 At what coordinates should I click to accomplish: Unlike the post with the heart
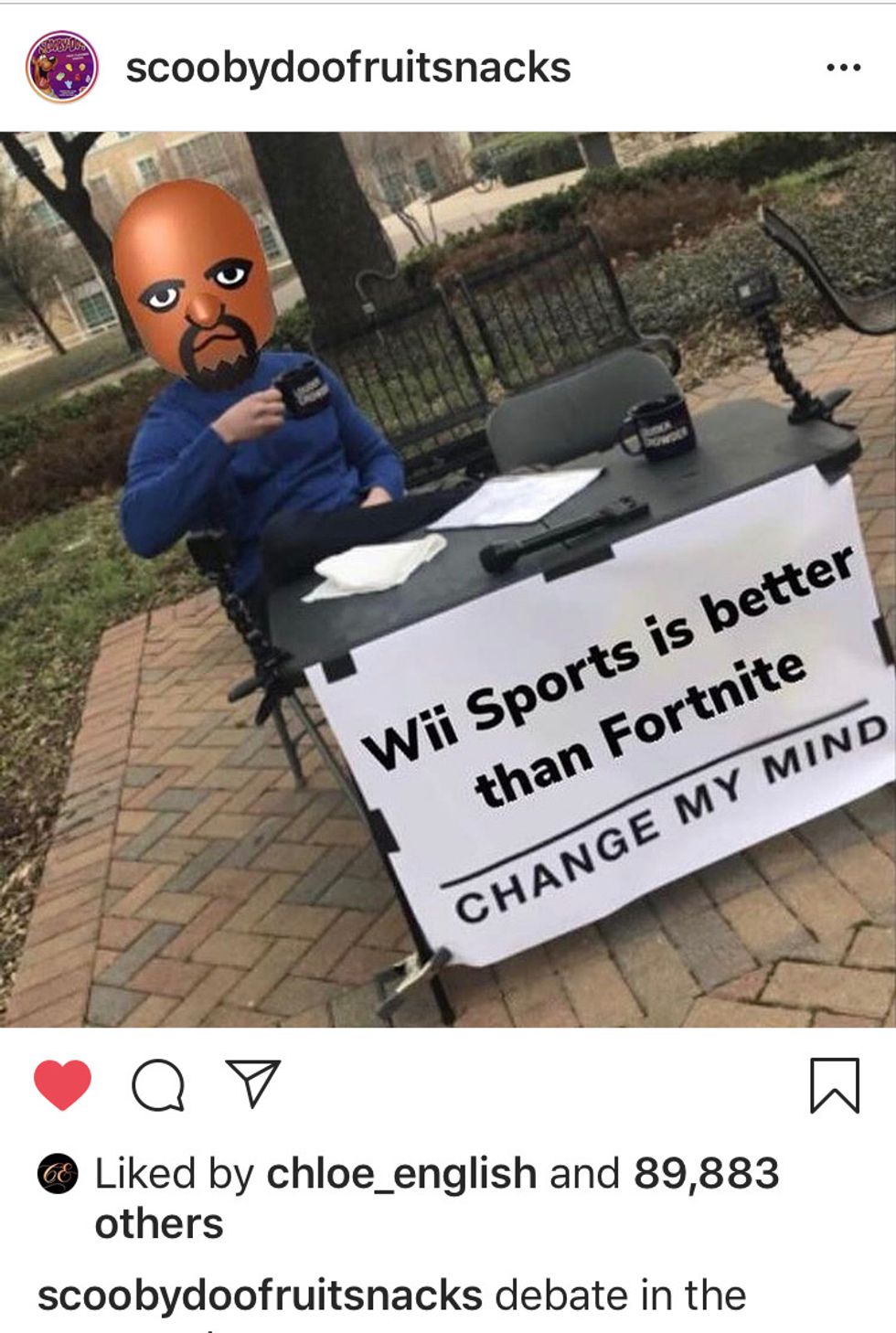click(x=62, y=1085)
